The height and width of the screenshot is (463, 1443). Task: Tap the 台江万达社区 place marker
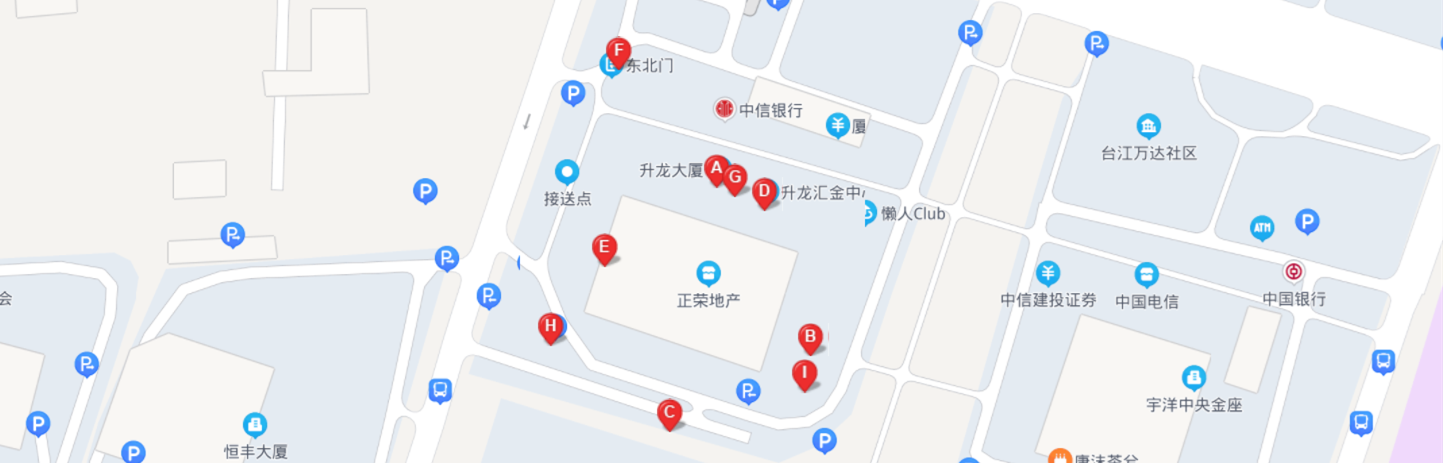[x=1148, y=127]
